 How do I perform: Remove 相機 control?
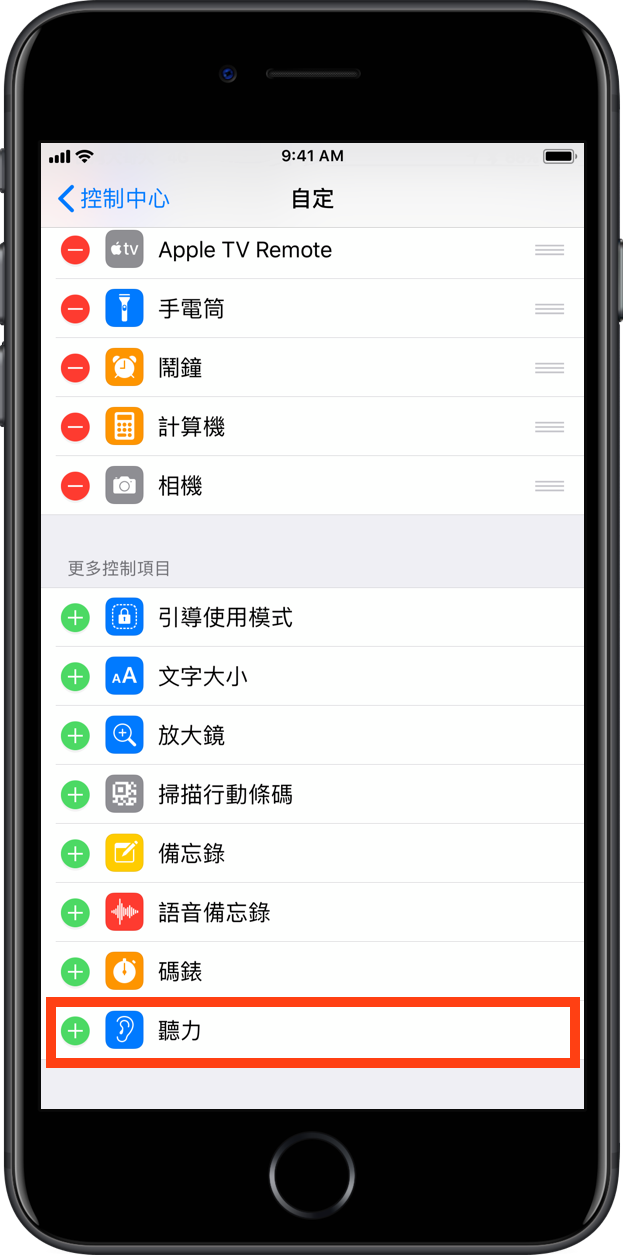point(75,486)
